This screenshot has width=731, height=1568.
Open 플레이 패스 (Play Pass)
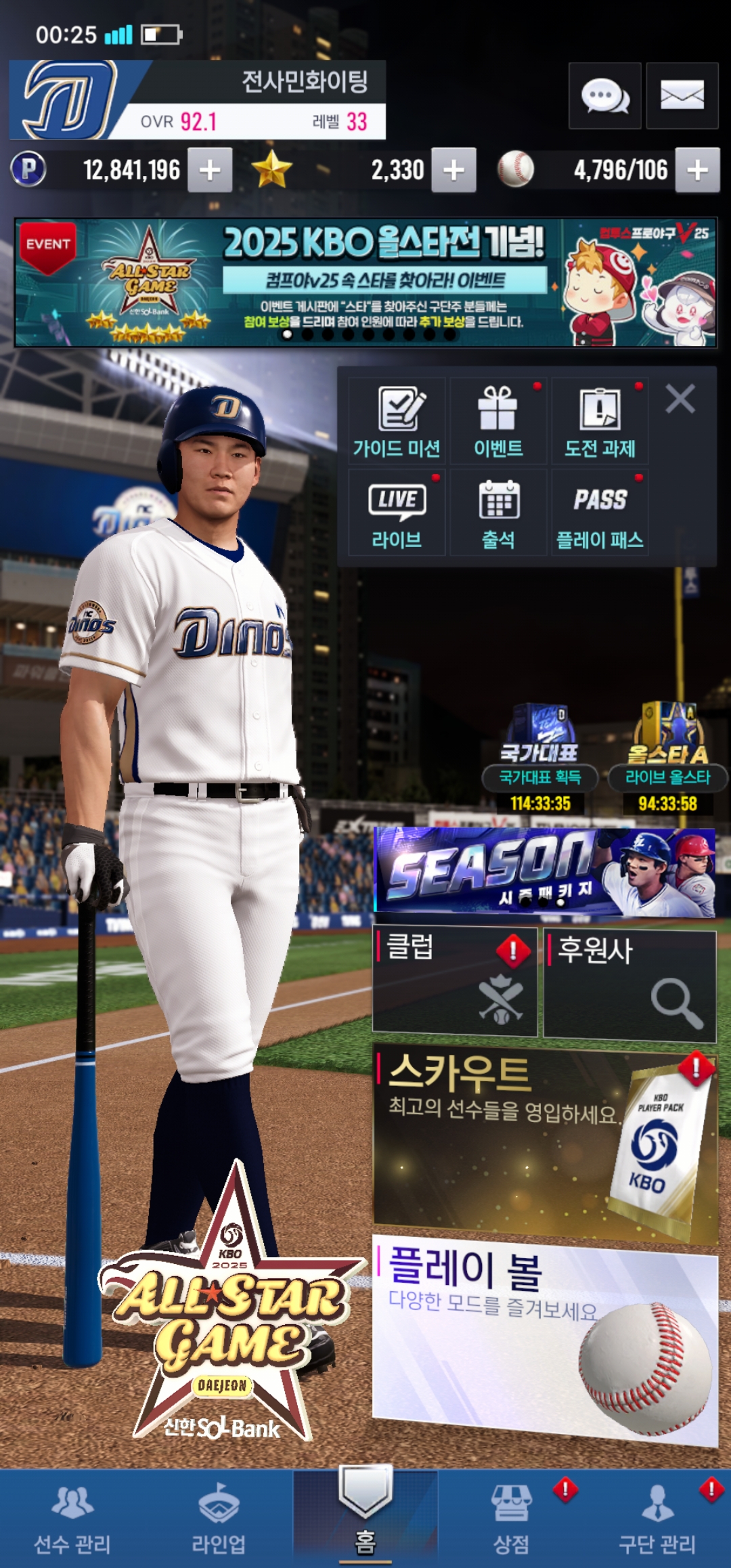pyautogui.click(x=600, y=513)
